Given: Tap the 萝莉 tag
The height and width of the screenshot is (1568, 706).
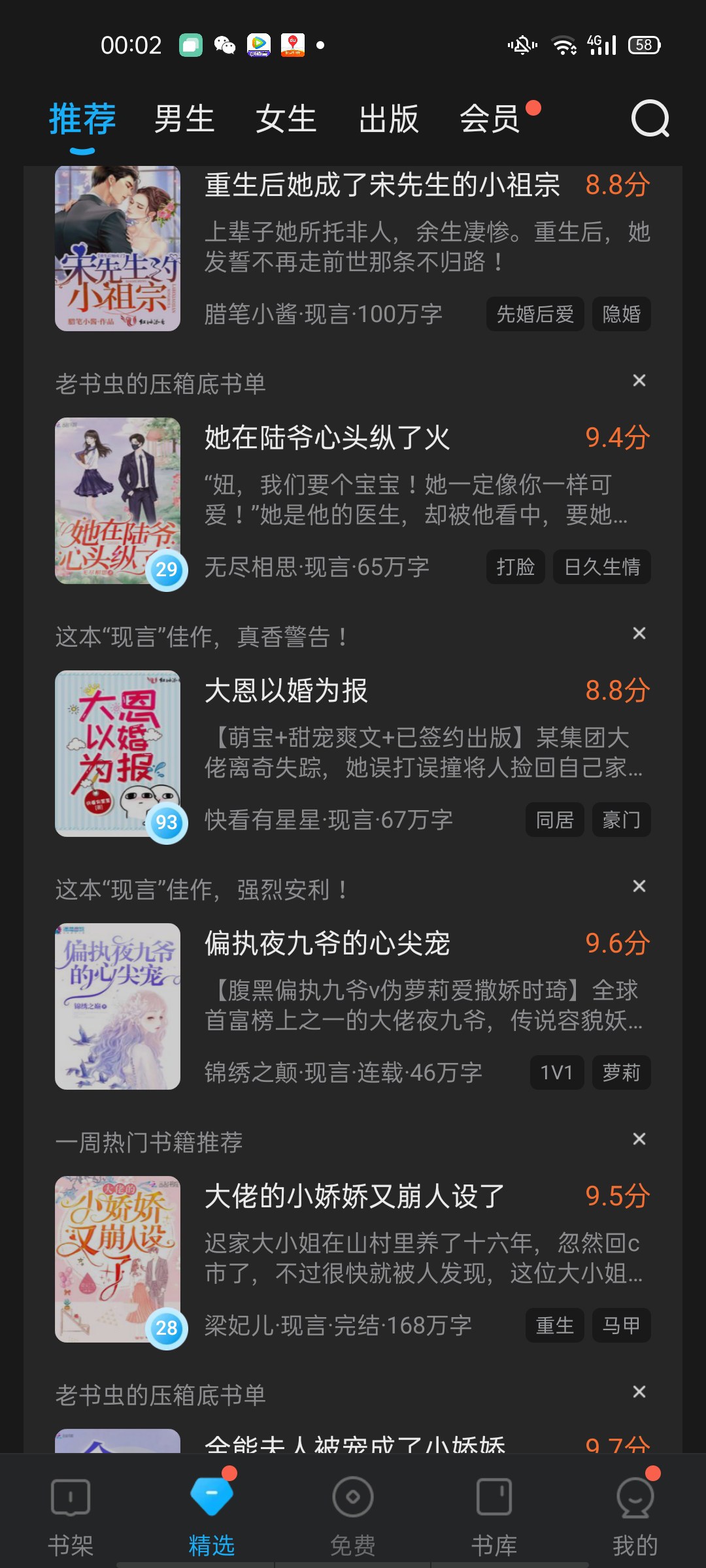Looking at the screenshot, I should click(621, 1073).
